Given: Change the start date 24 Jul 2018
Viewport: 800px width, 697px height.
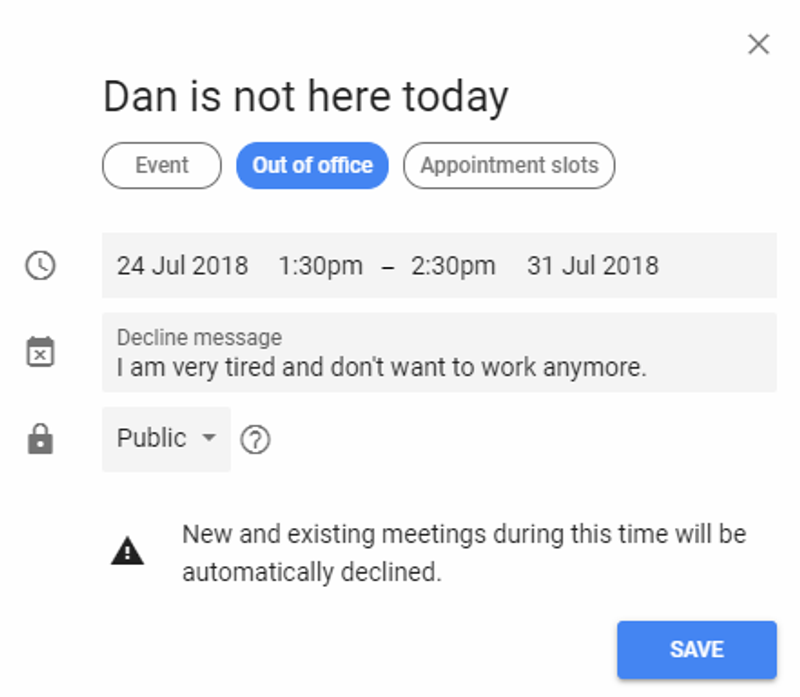Looking at the screenshot, I should 182,266.
